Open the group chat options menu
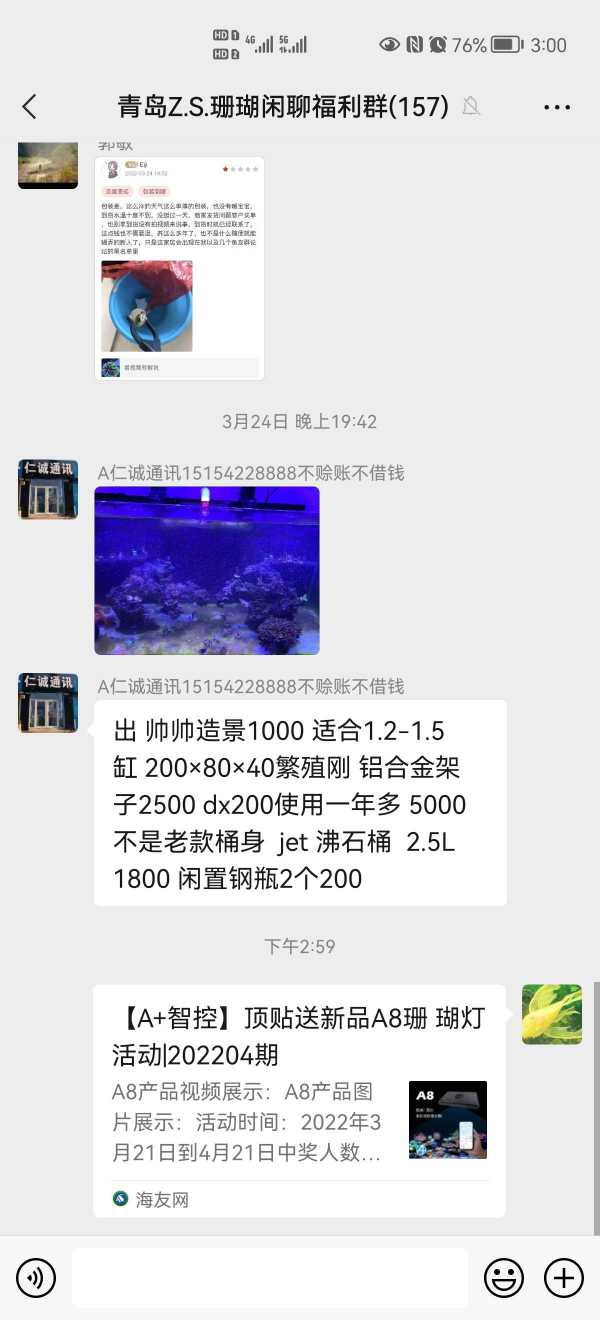600x1320 pixels. click(x=557, y=107)
